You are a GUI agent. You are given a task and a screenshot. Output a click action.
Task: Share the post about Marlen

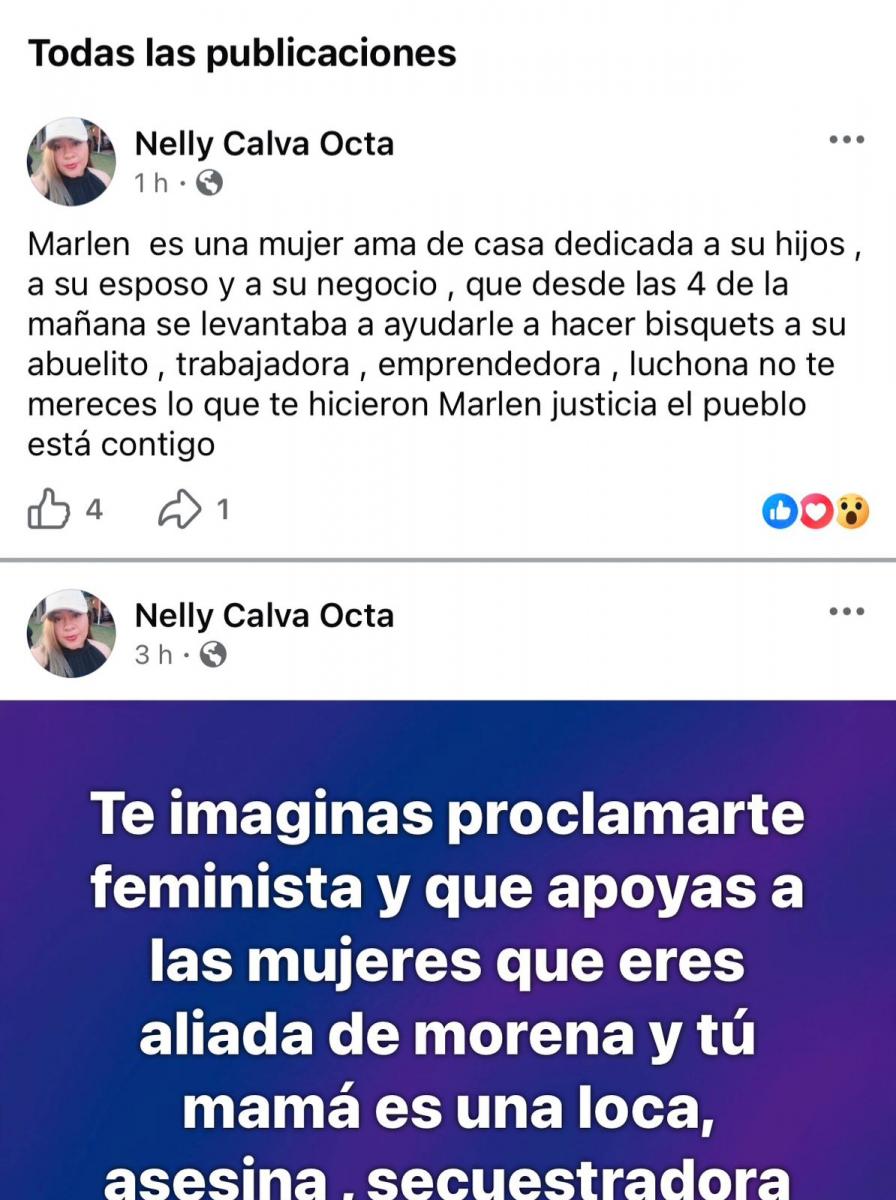(179, 511)
